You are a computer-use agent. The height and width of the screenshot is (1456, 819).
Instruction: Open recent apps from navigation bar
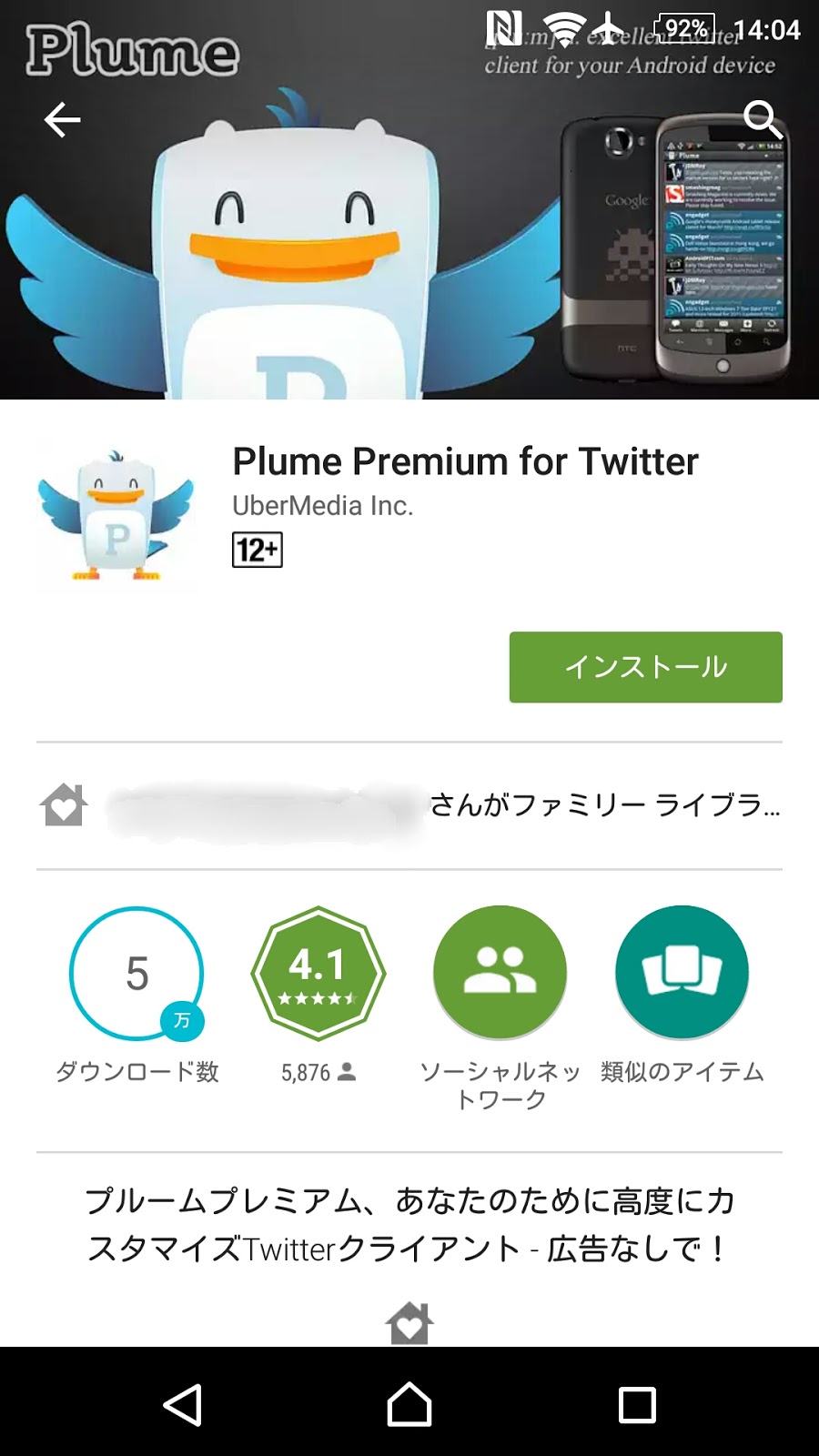pyautogui.click(x=637, y=1404)
